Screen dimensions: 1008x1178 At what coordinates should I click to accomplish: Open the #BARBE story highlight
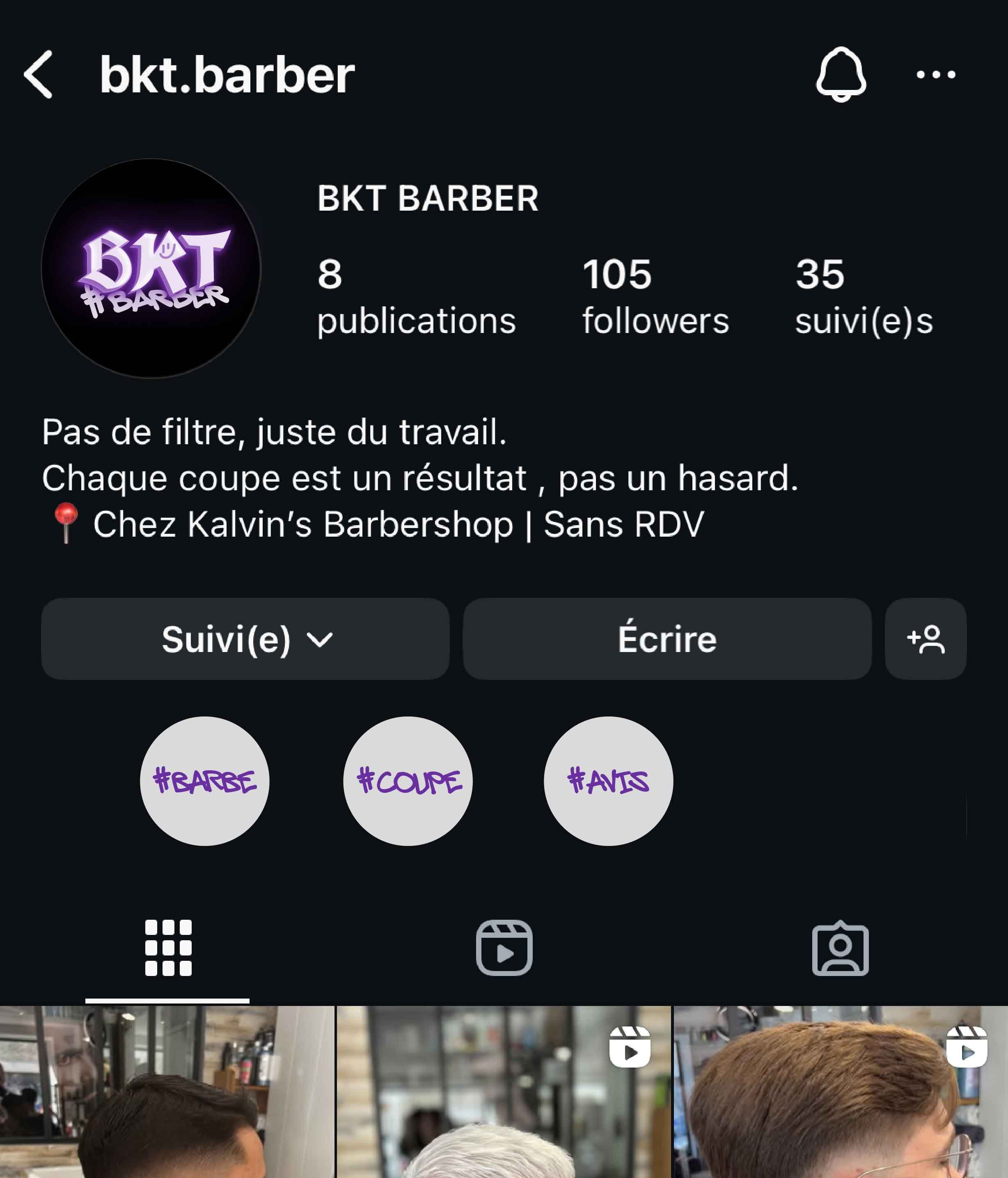[x=204, y=781]
